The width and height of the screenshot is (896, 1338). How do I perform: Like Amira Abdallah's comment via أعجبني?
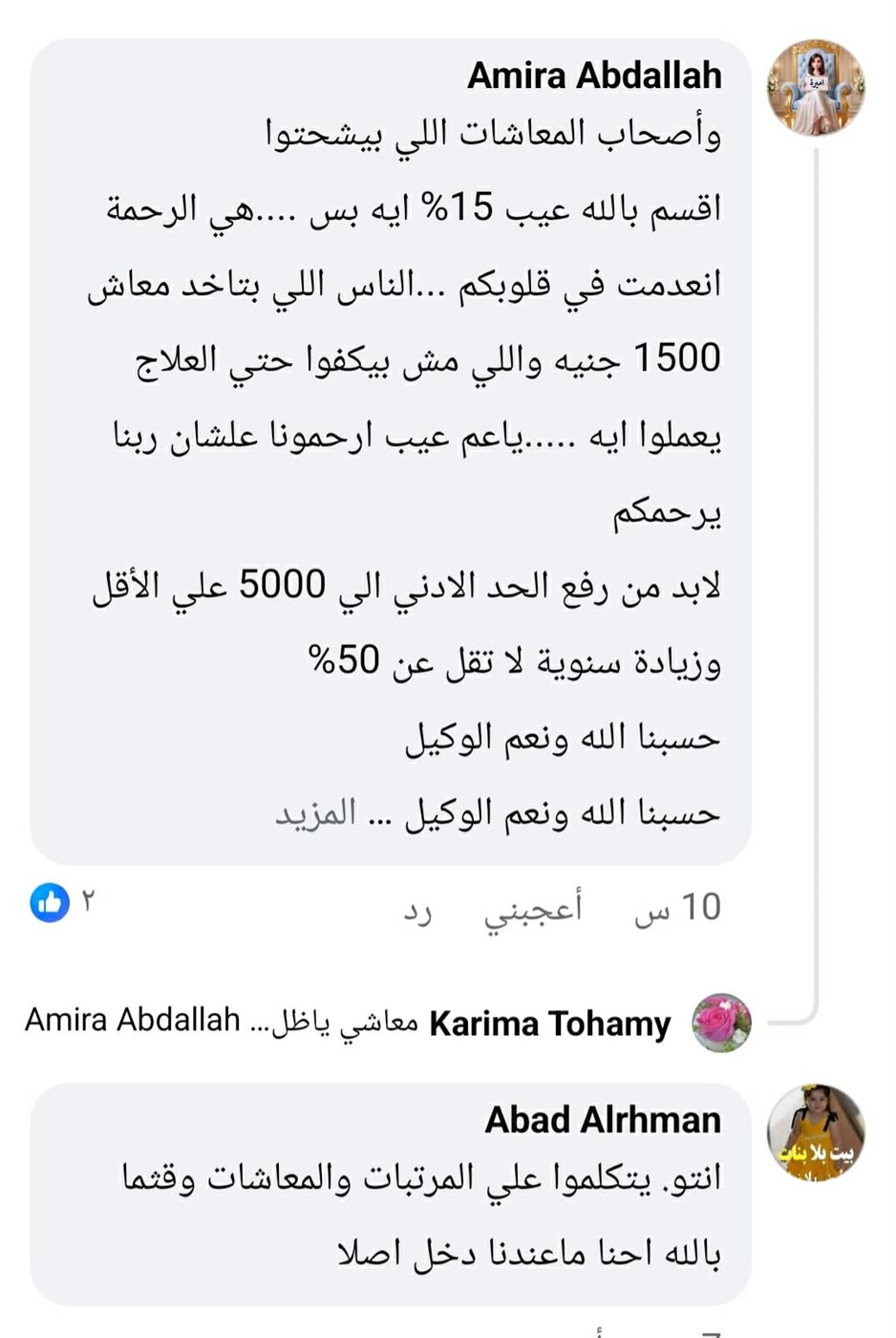(532, 908)
